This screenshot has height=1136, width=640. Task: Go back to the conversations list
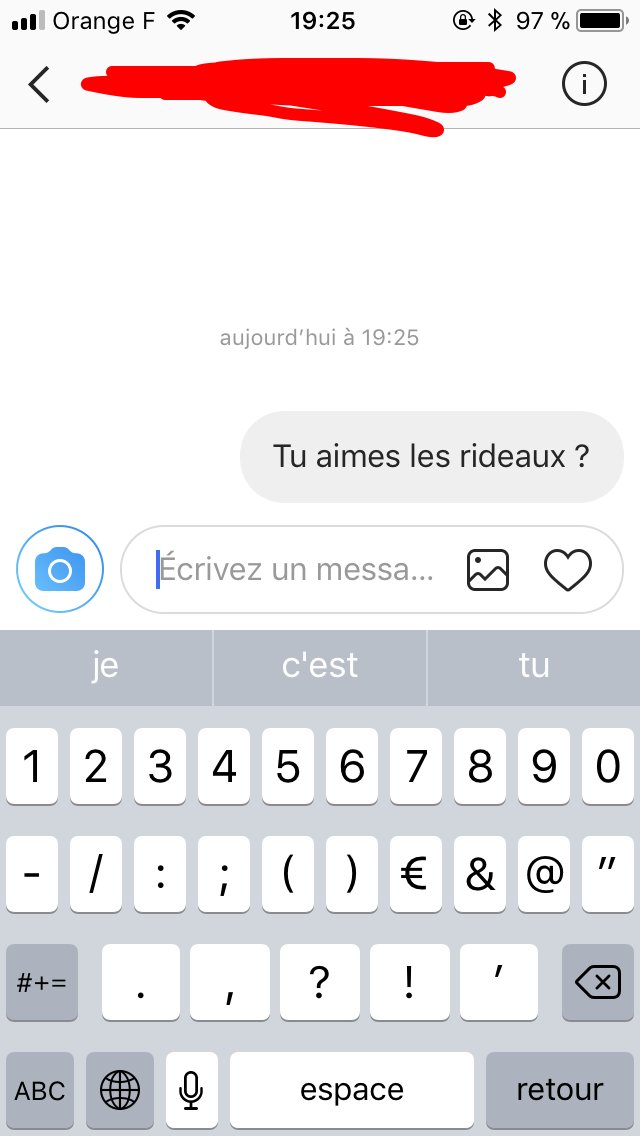[39, 85]
